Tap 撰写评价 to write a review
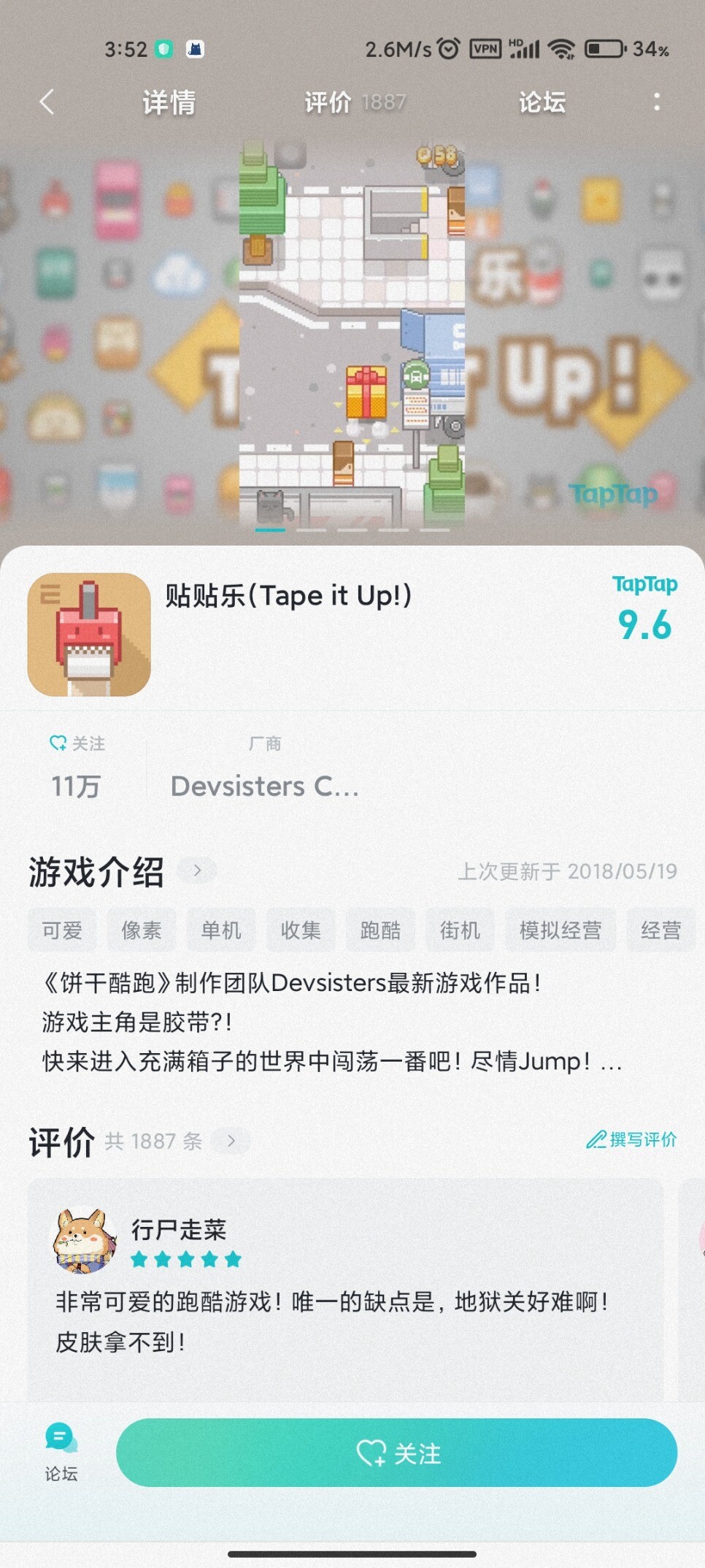The width and height of the screenshot is (705, 1568). pos(631,1139)
